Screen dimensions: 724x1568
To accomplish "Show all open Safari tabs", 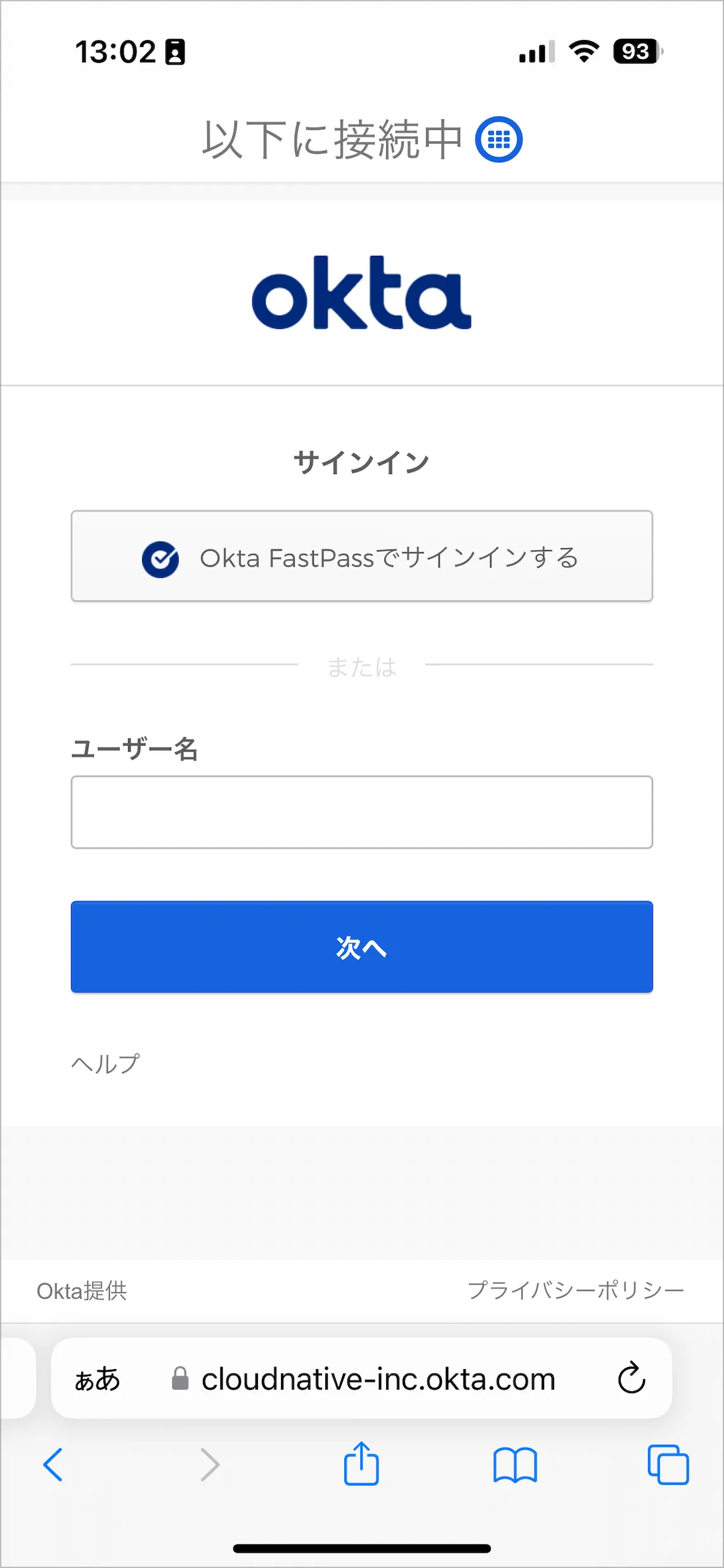I will pyautogui.click(x=668, y=1465).
